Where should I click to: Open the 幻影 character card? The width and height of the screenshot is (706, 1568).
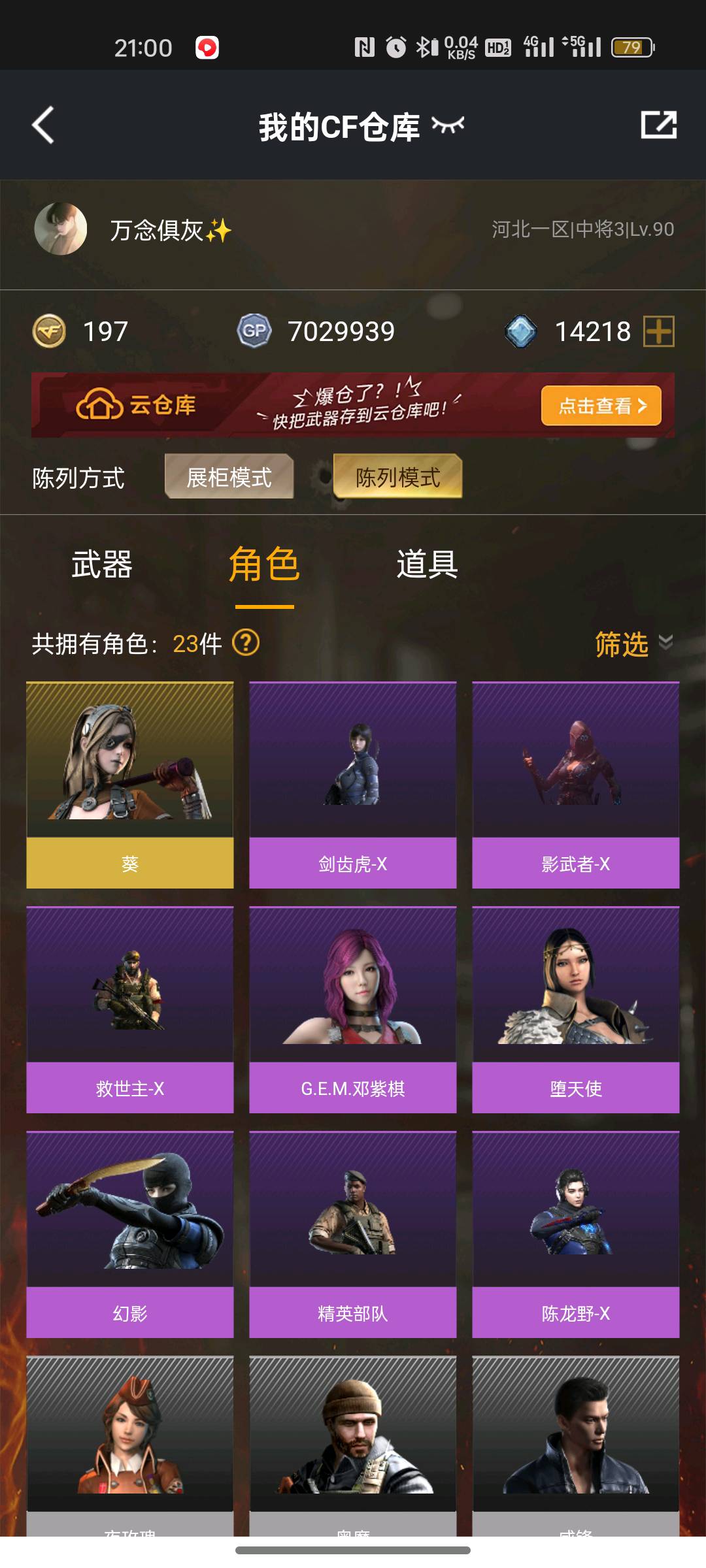(130, 1234)
